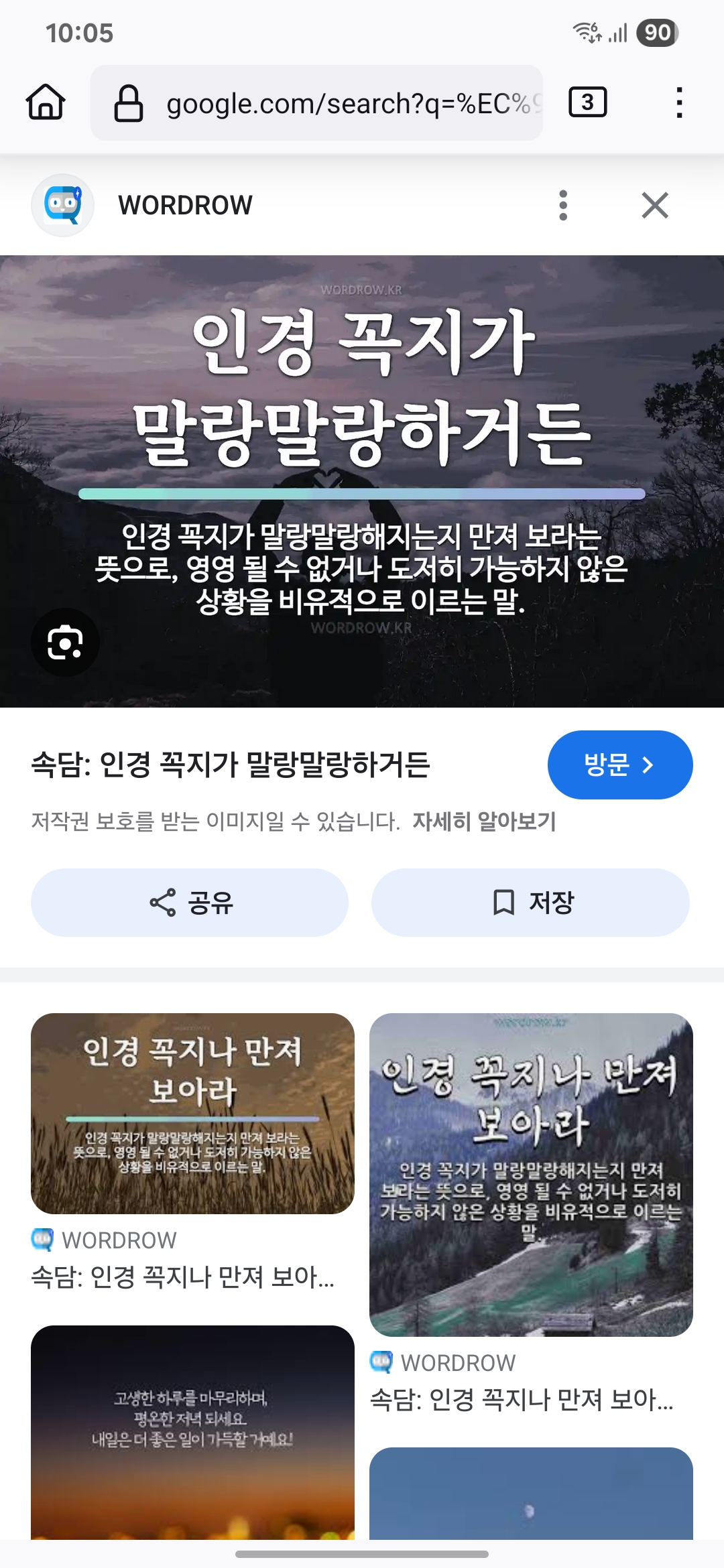This screenshot has height=1568, width=724.
Task: Open the 고생한 하루를 마무리하며 evening greeting image
Action: pyautogui.click(x=192, y=1431)
